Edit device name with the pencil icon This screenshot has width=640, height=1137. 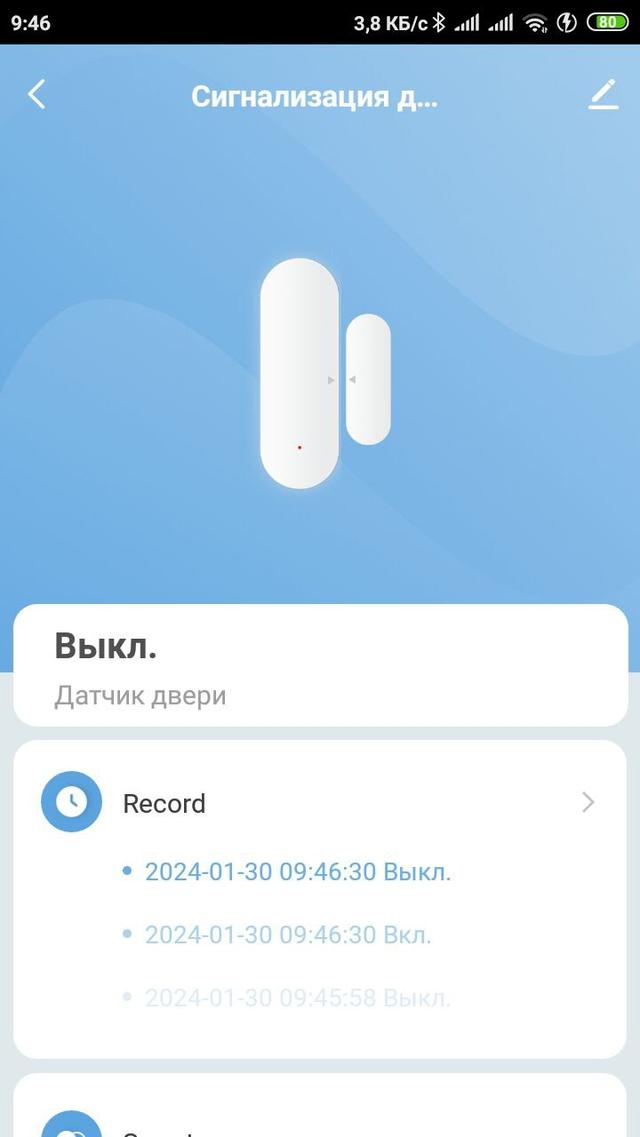603,95
